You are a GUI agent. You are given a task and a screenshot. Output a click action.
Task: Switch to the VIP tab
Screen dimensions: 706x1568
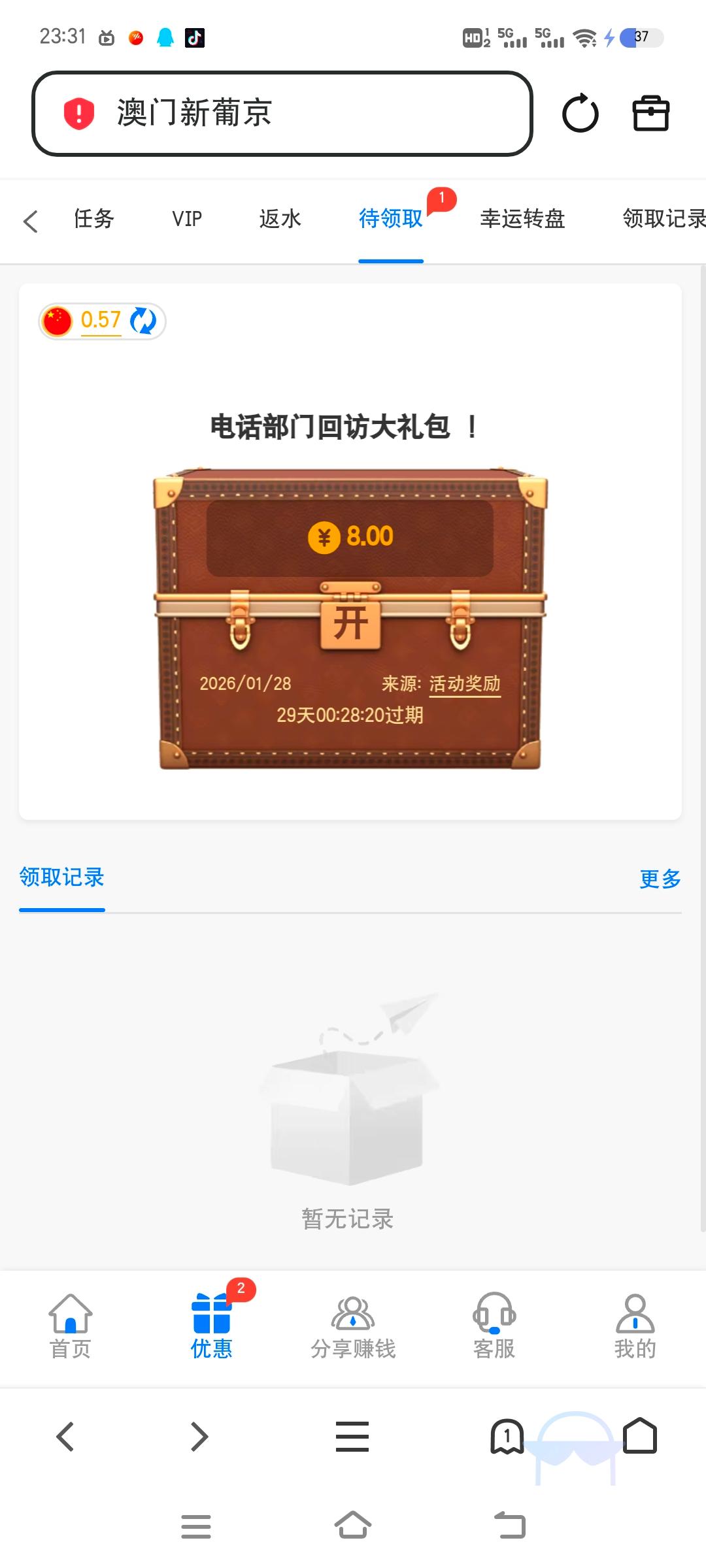coord(187,219)
